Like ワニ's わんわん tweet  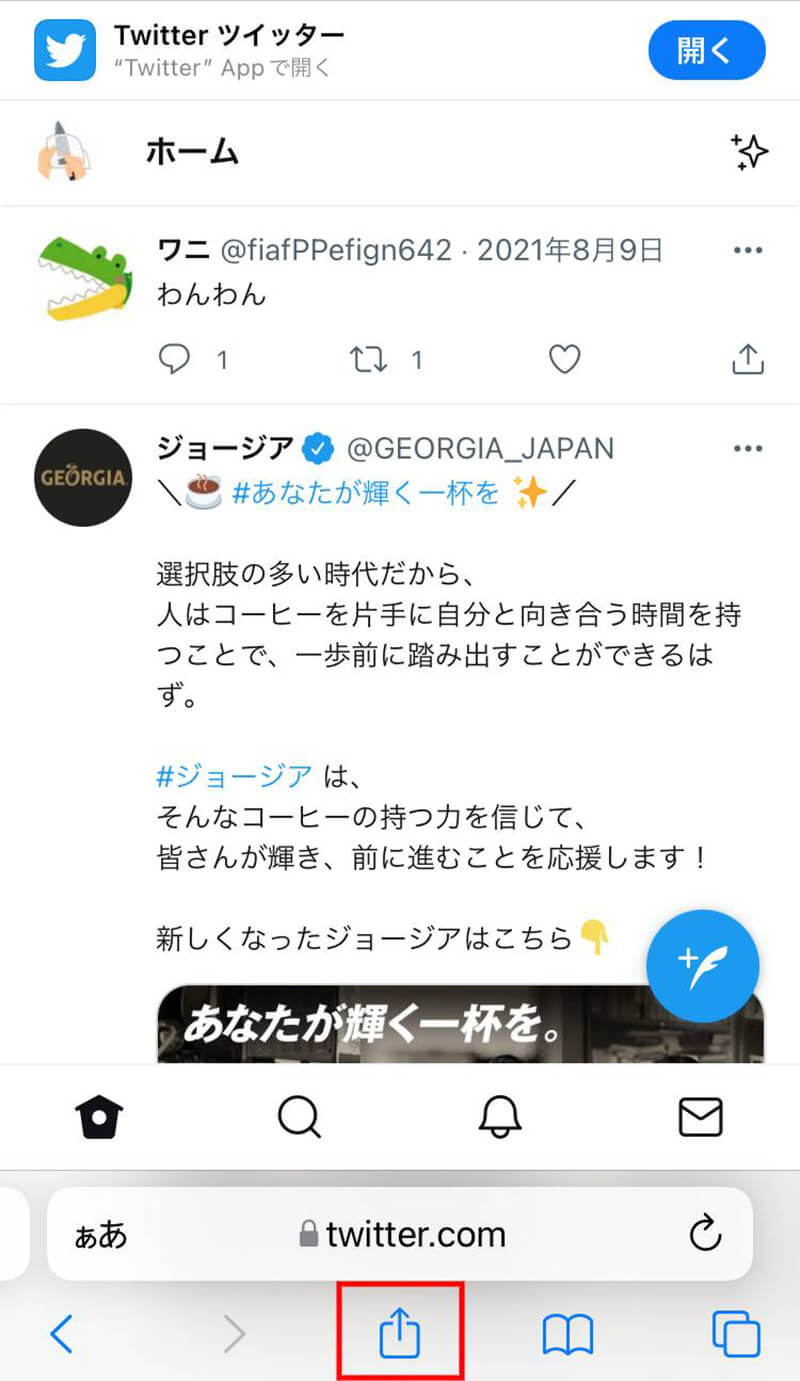[x=564, y=359]
